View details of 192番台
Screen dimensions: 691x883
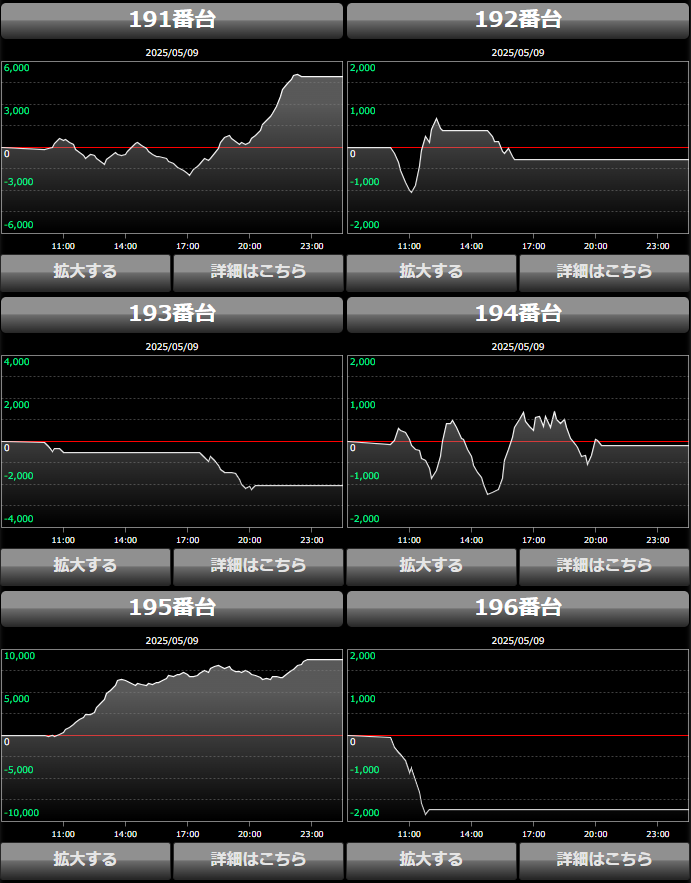[x=604, y=271]
